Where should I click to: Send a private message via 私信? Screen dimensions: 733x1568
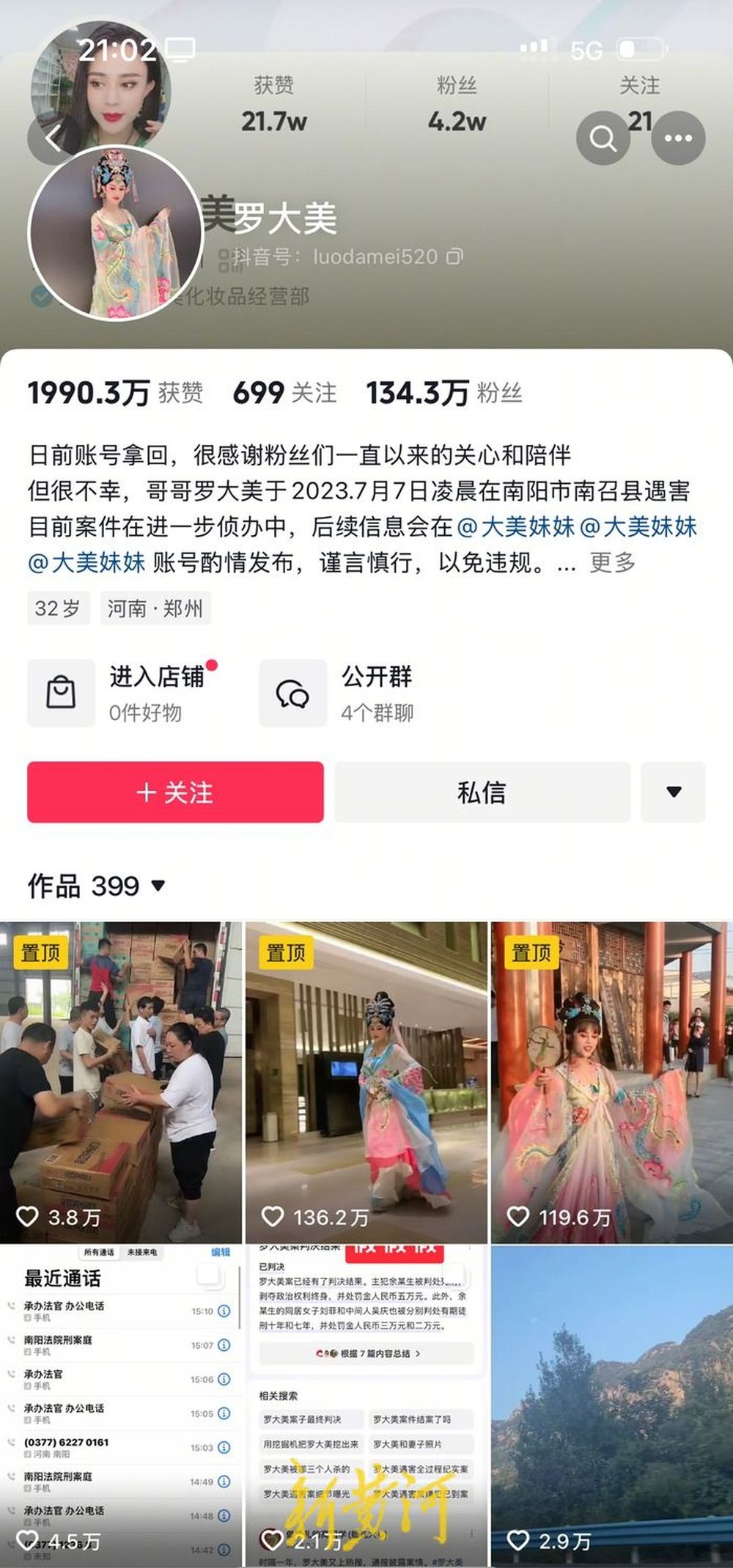[x=482, y=792]
